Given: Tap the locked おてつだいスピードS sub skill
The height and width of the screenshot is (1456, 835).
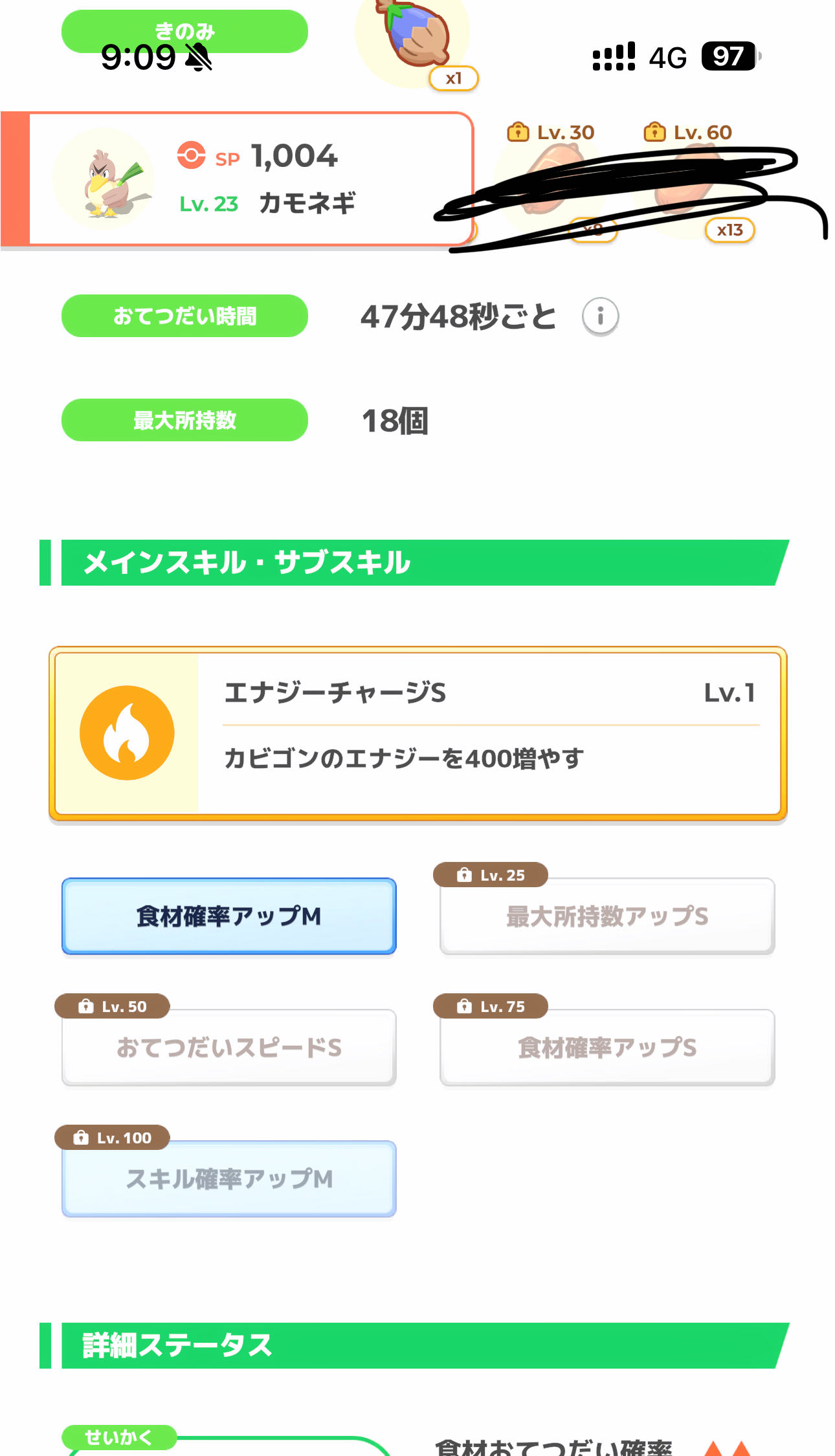Looking at the screenshot, I should 228,1047.
